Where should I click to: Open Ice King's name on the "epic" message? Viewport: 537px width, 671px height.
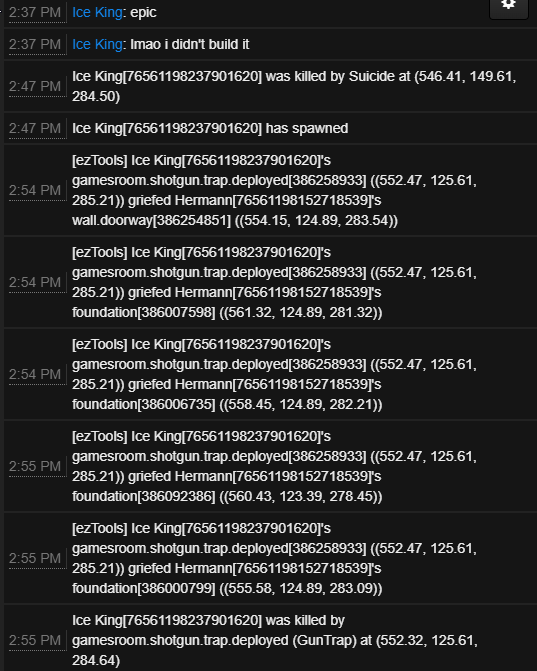pyautogui.click(x=97, y=12)
